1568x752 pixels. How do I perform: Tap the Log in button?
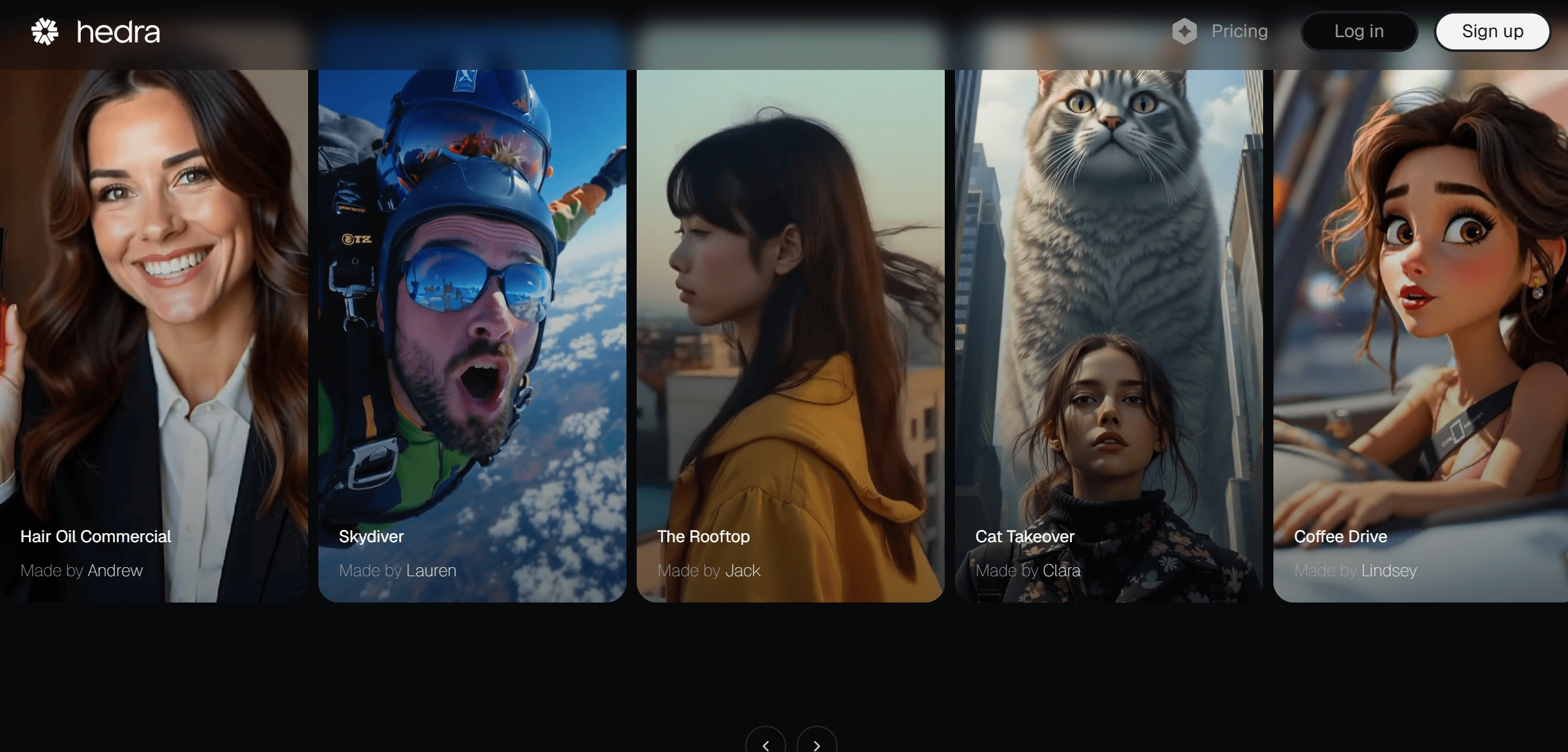pos(1358,31)
